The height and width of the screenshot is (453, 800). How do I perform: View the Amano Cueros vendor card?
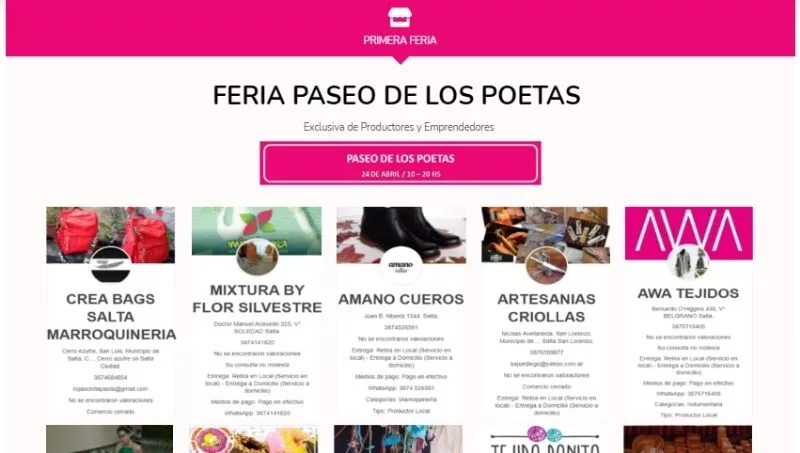[401, 299]
